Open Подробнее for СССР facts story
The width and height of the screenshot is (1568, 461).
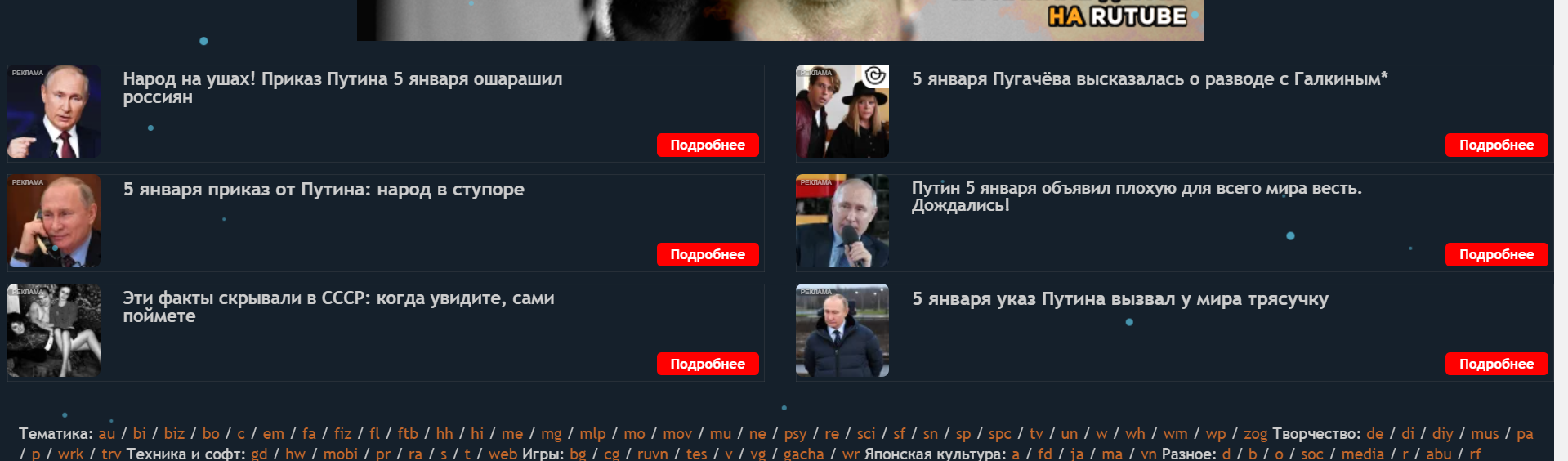(x=708, y=364)
